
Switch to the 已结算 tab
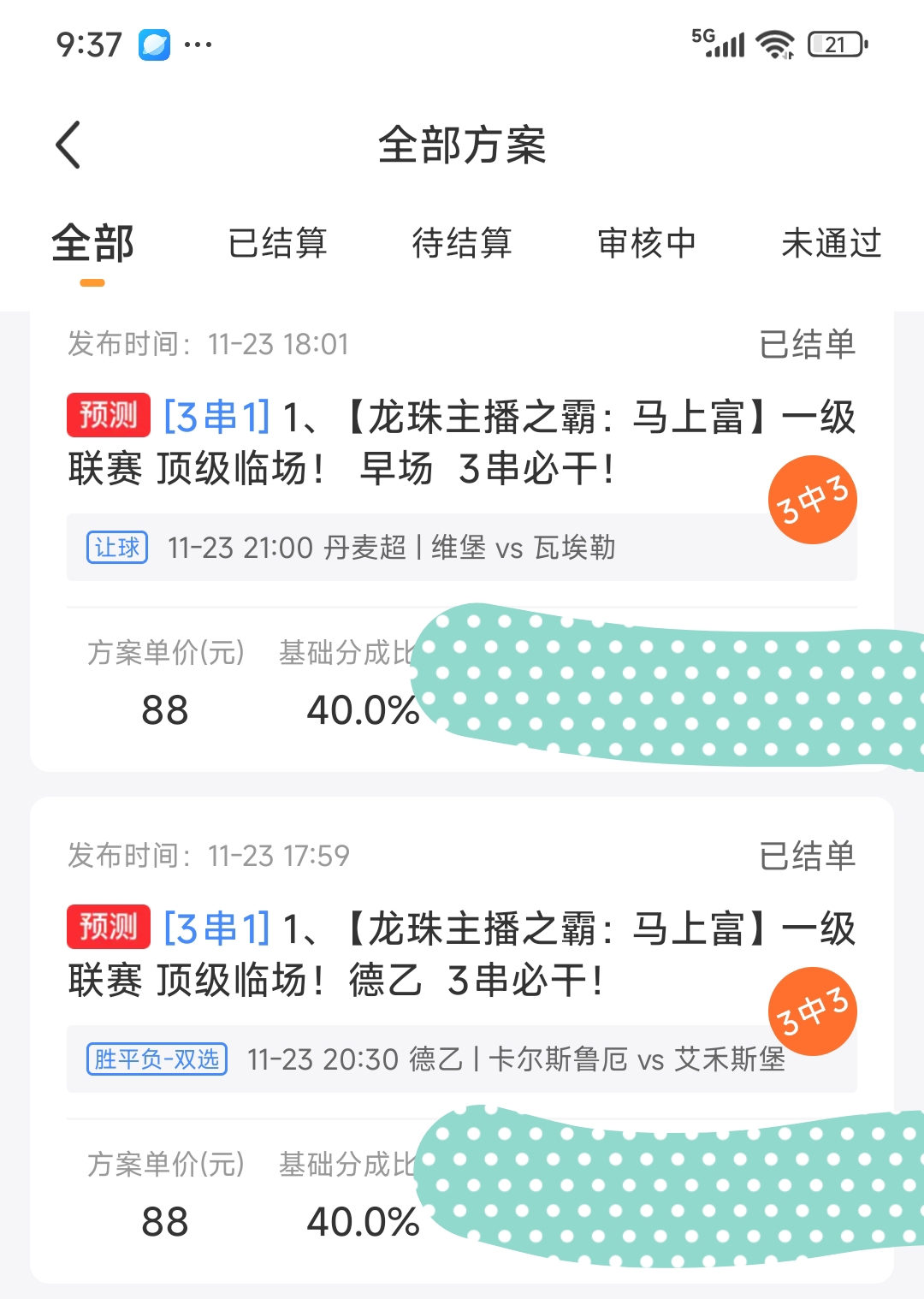[277, 244]
